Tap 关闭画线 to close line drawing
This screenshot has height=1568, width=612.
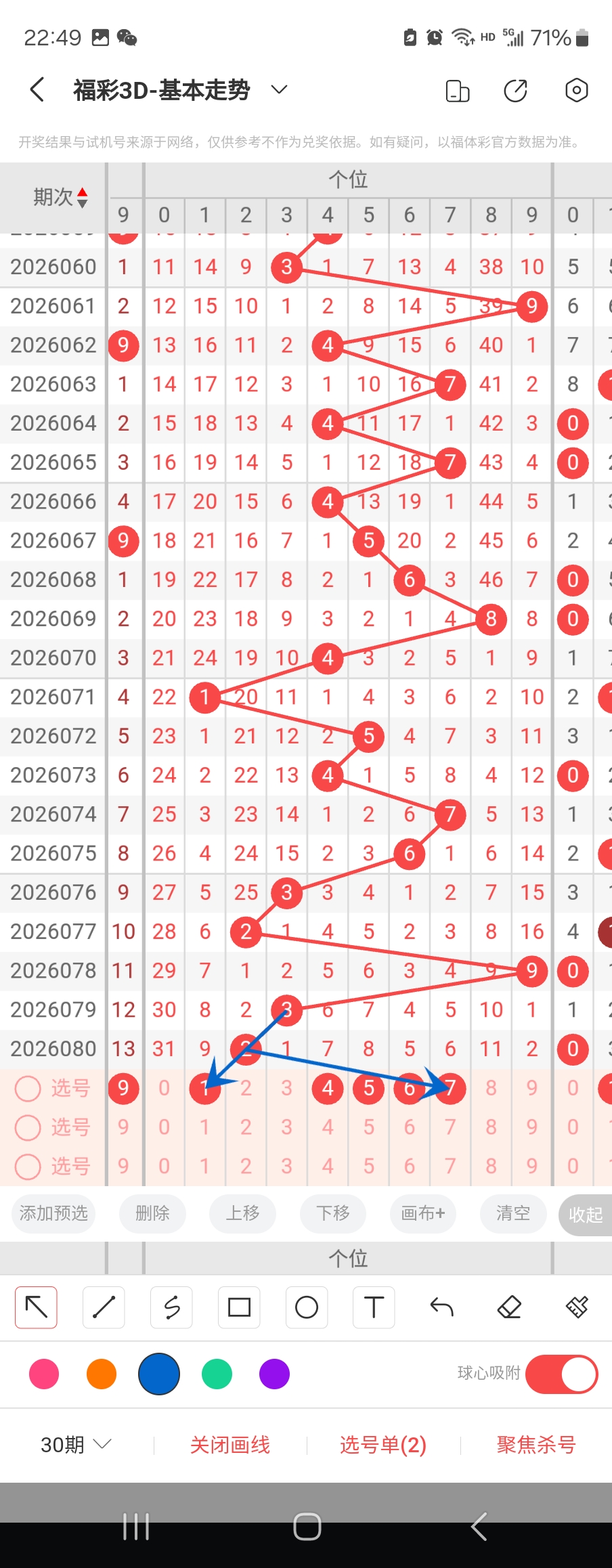point(230,1445)
